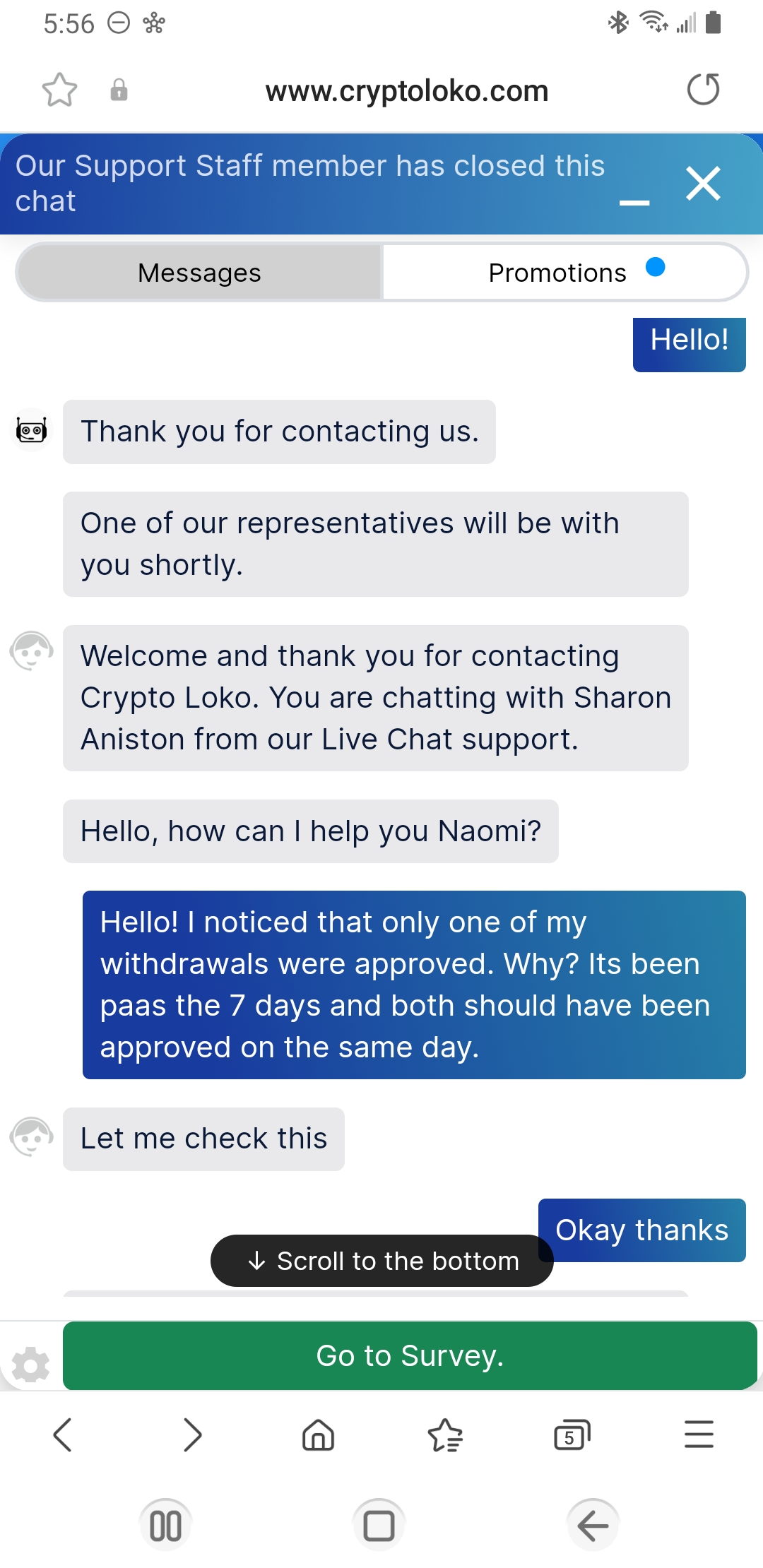Tap the system back button
The height and width of the screenshot is (1568, 763).
pos(593,1526)
